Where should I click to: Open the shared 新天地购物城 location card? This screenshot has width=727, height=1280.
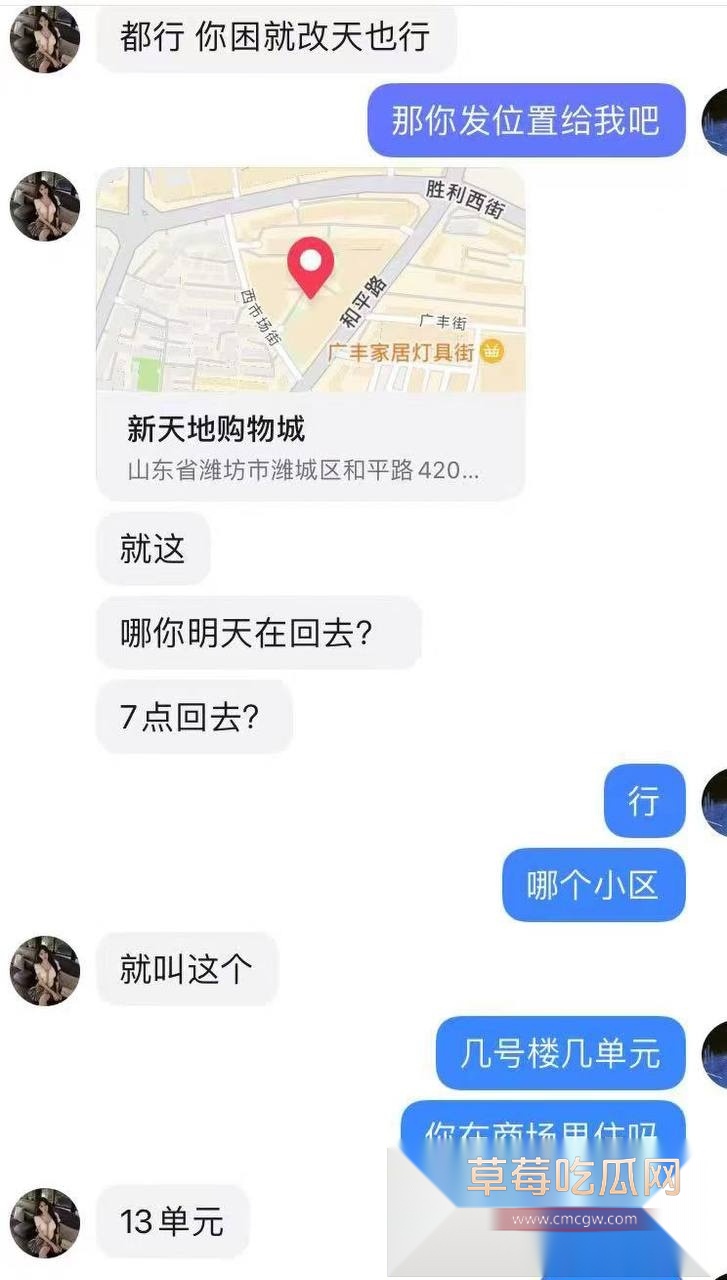(x=310, y=333)
